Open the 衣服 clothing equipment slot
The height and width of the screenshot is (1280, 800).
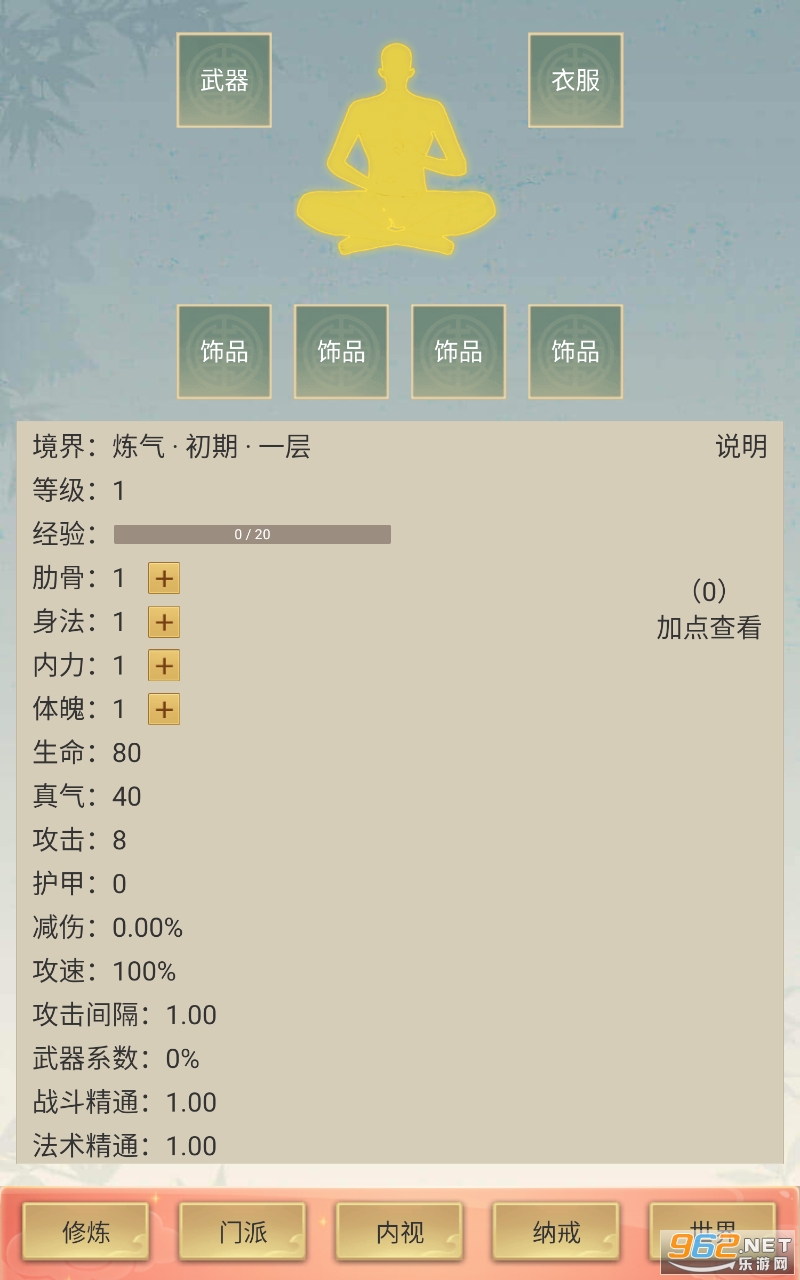tap(575, 80)
